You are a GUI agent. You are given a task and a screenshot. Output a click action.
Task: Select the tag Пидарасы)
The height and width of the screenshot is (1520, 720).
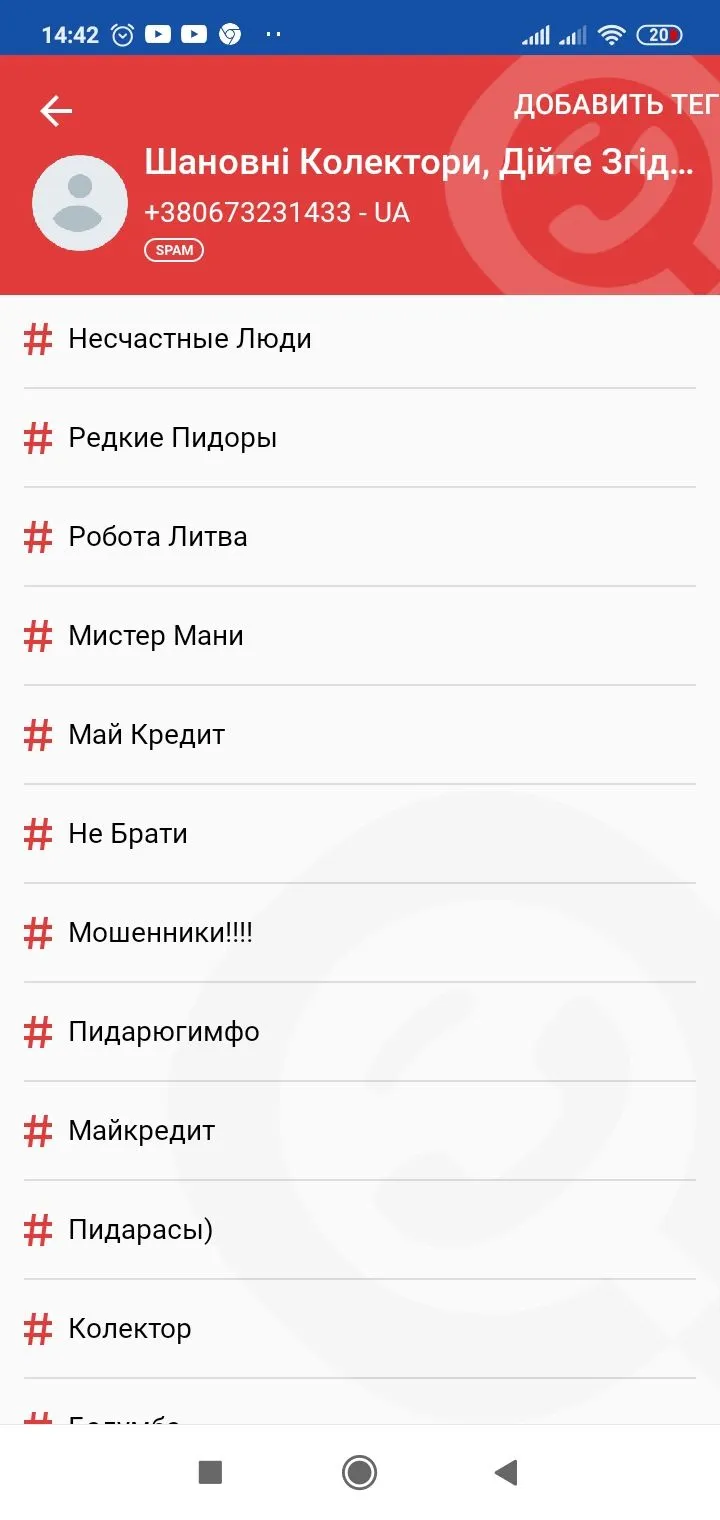140,1229
